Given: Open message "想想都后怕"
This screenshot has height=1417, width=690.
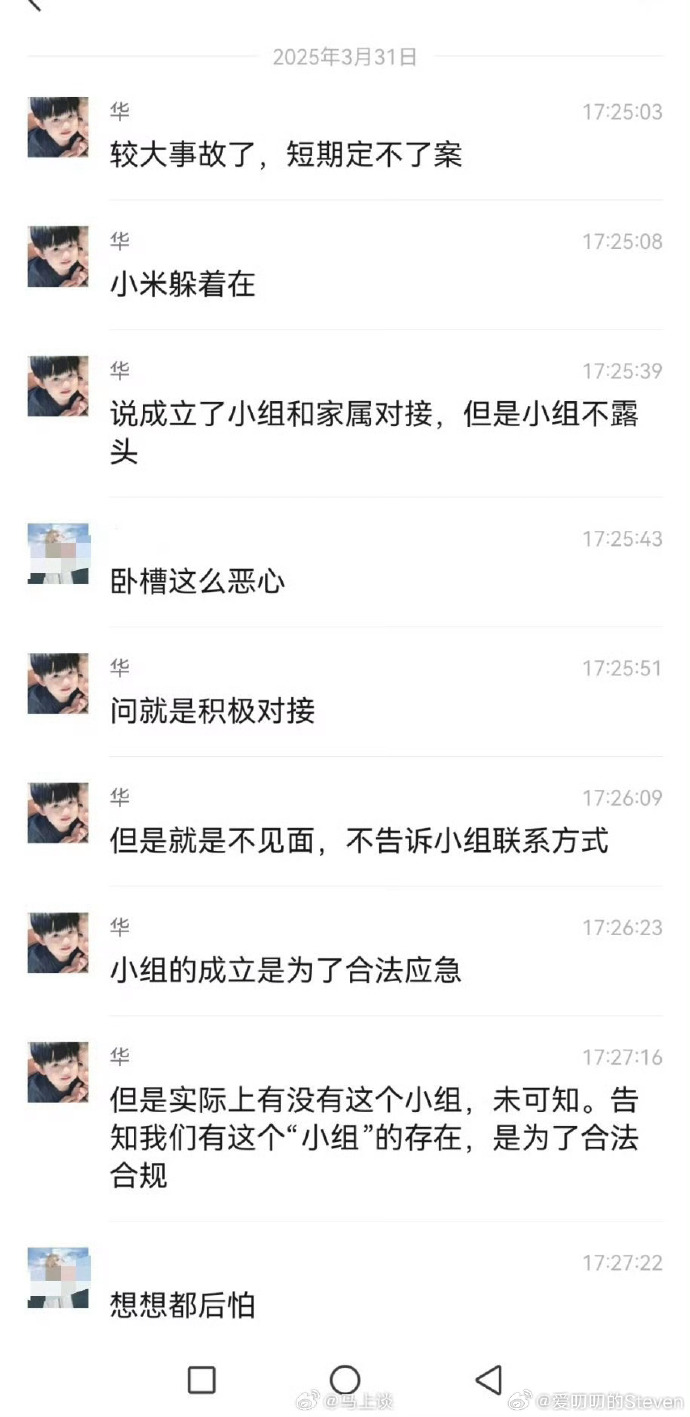Looking at the screenshot, I should [182, 1304].
